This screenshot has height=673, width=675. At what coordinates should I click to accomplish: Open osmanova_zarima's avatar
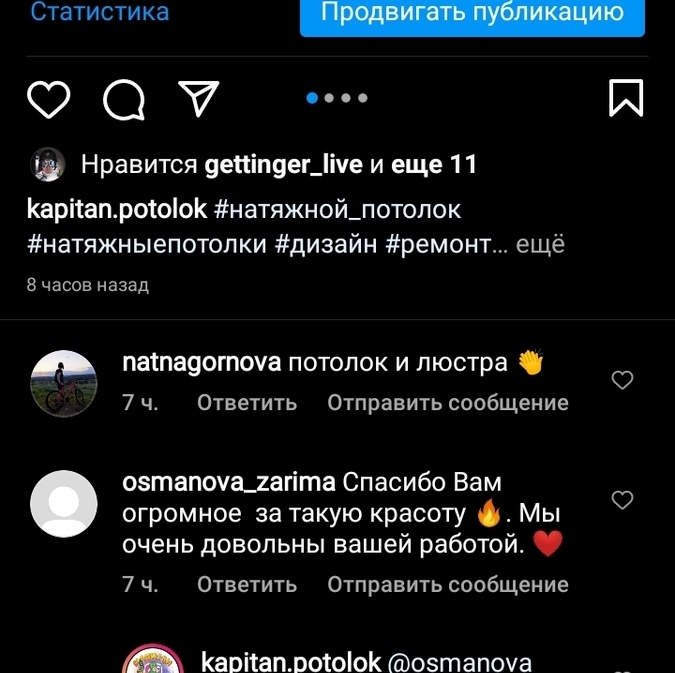[64, 502]
